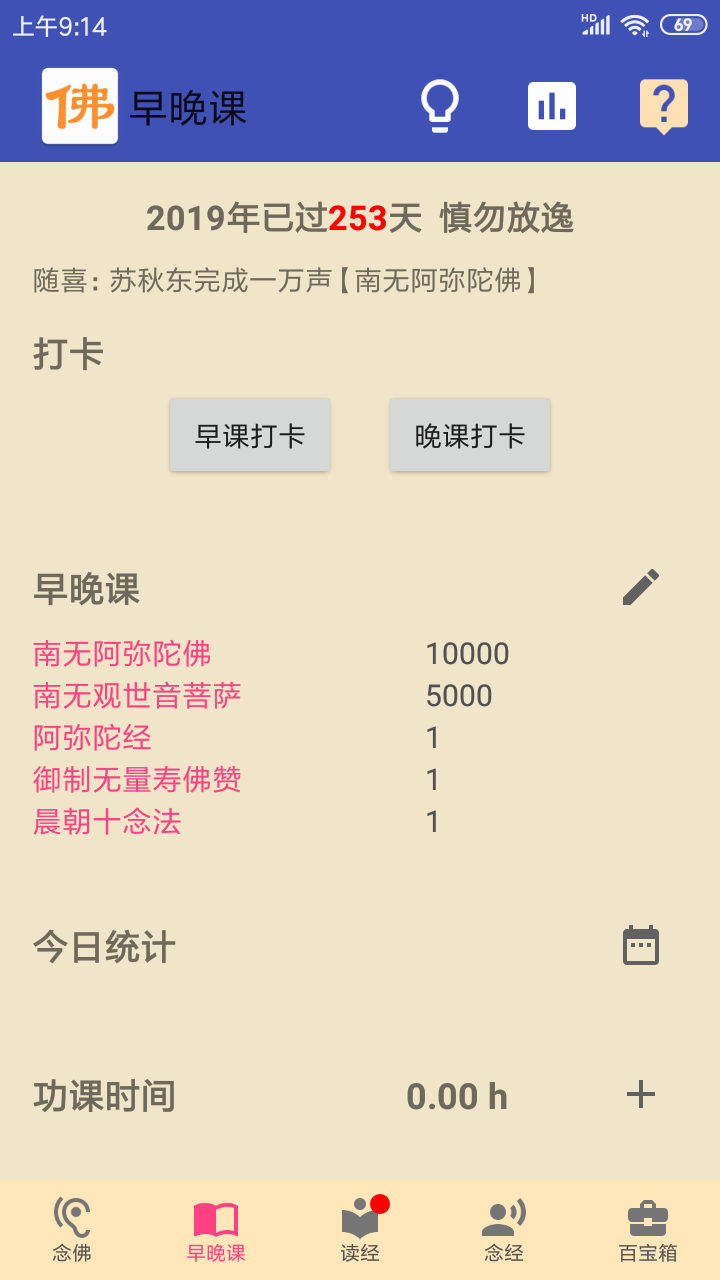Switch to the 念佛 tab
Image resolution: width=720 pixels, height=1280 pixels.
point(72,1231)
